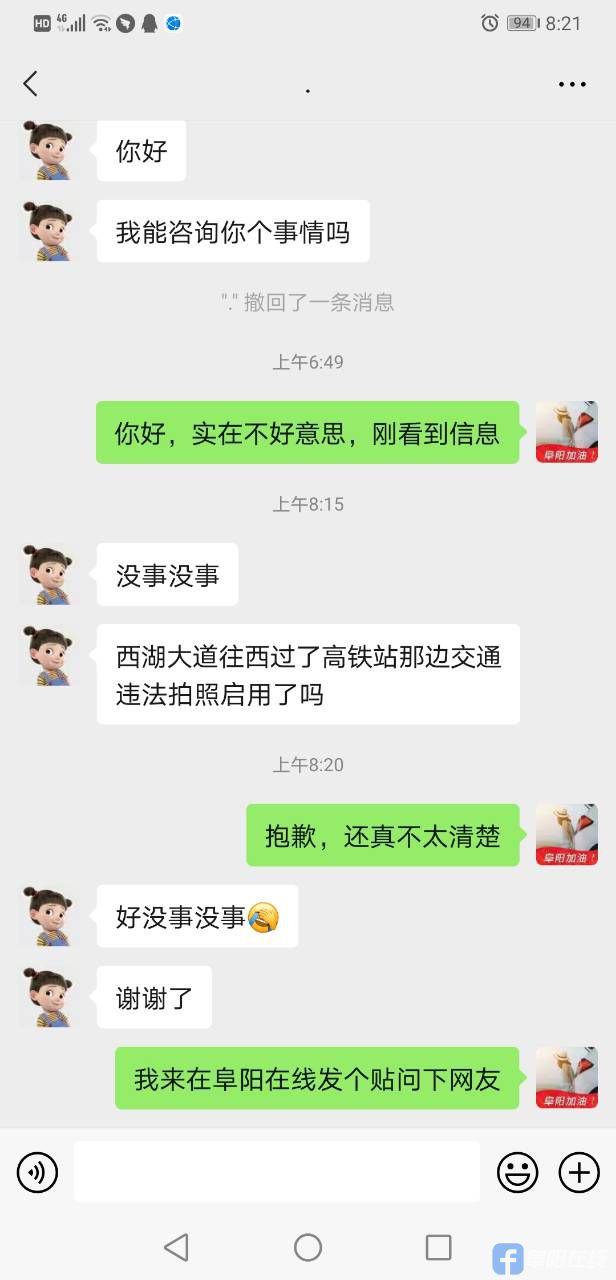Go back to the chat list

[31, 84]
